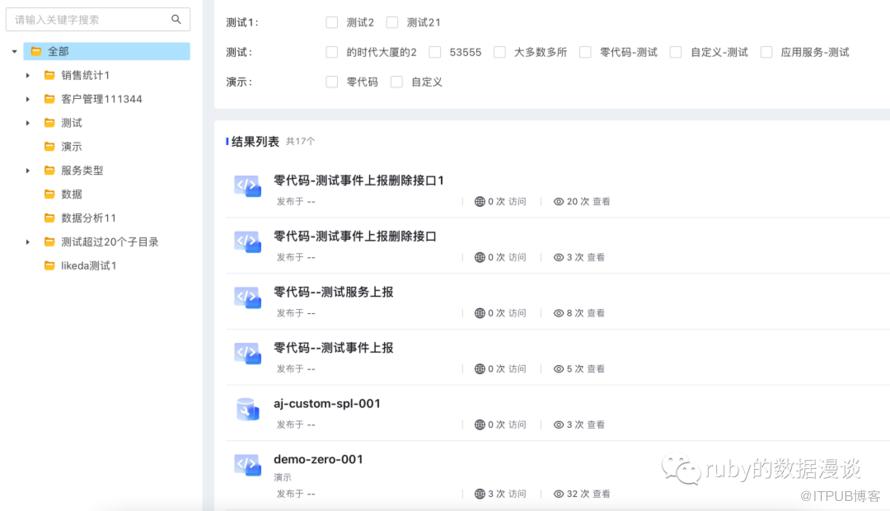Enable the 应用服务-测试 filter checkbox
The image size is (890, 511).
(x=766, y=52)
